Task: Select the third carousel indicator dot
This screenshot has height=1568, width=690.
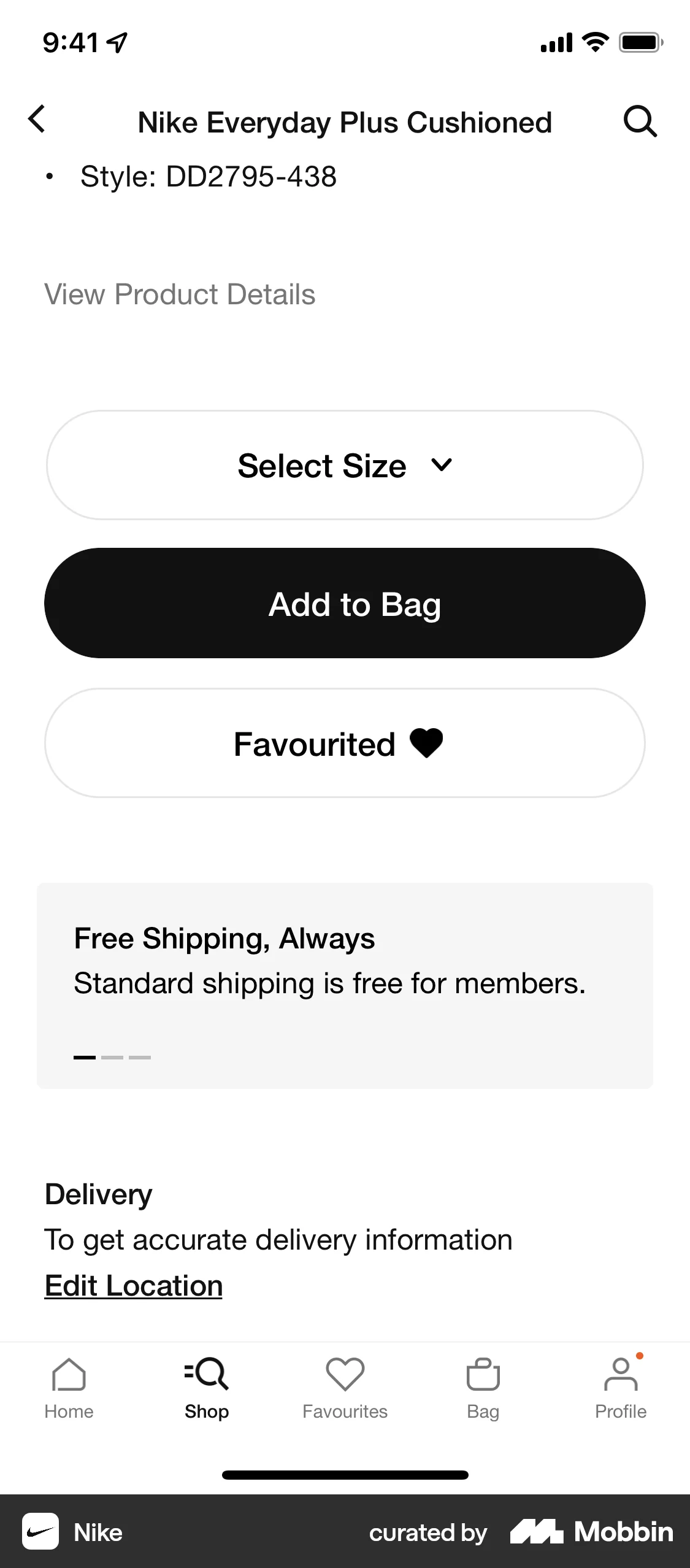Action: (x=140, y=1057)
